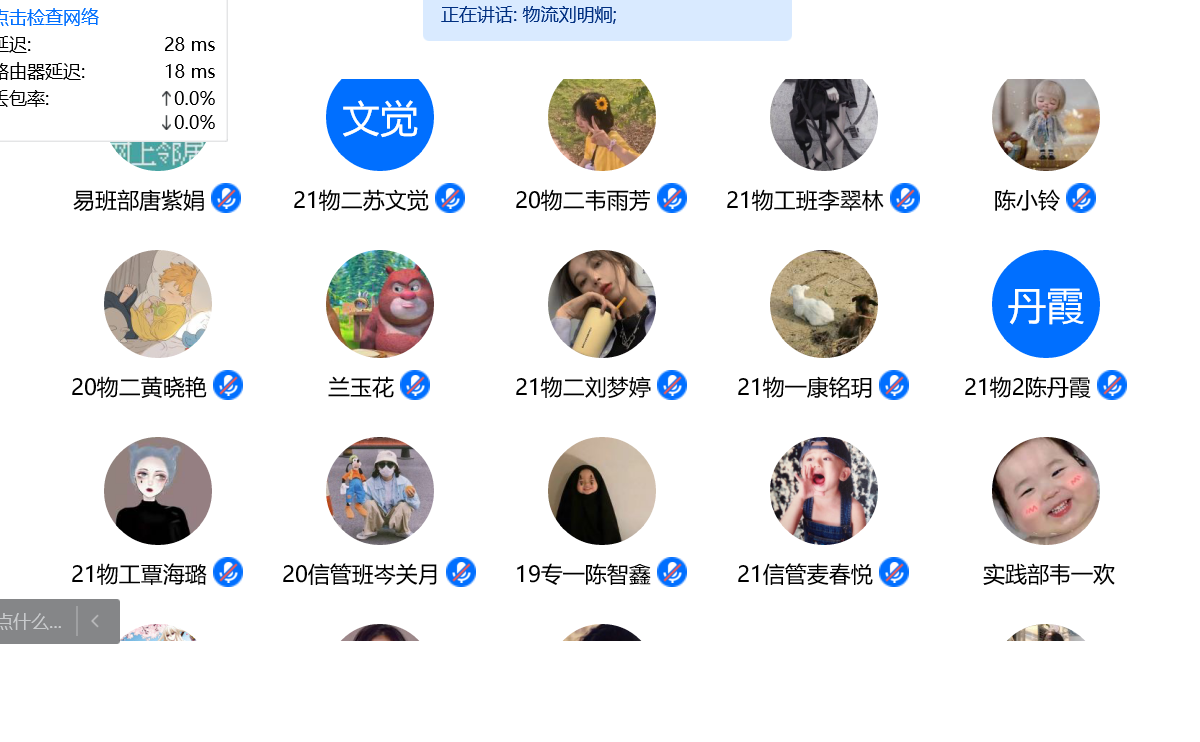Open participant 21物二苏文觉's avatar
This screenshot has height=742, width=1200.
(x=380, y=120)
